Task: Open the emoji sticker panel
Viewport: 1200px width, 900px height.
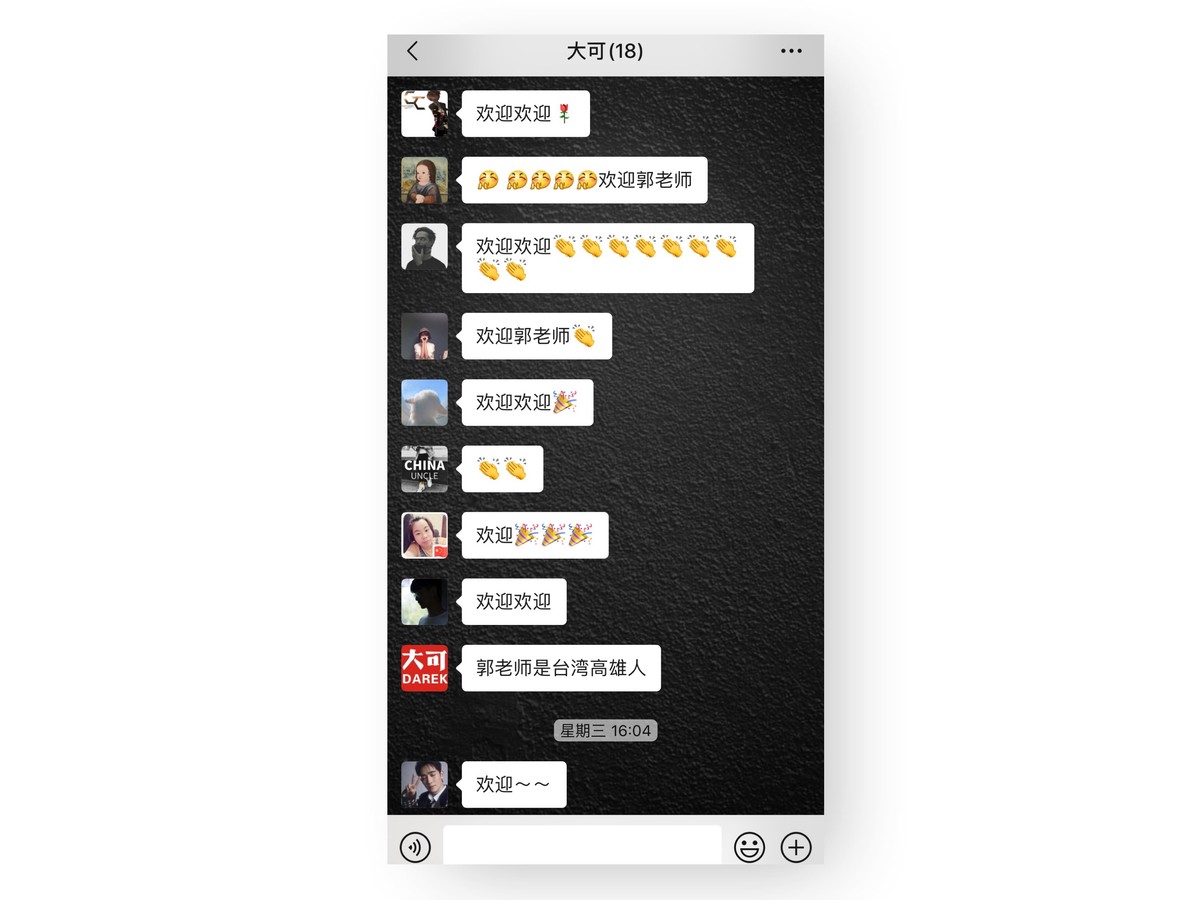Action: point(749,847)
